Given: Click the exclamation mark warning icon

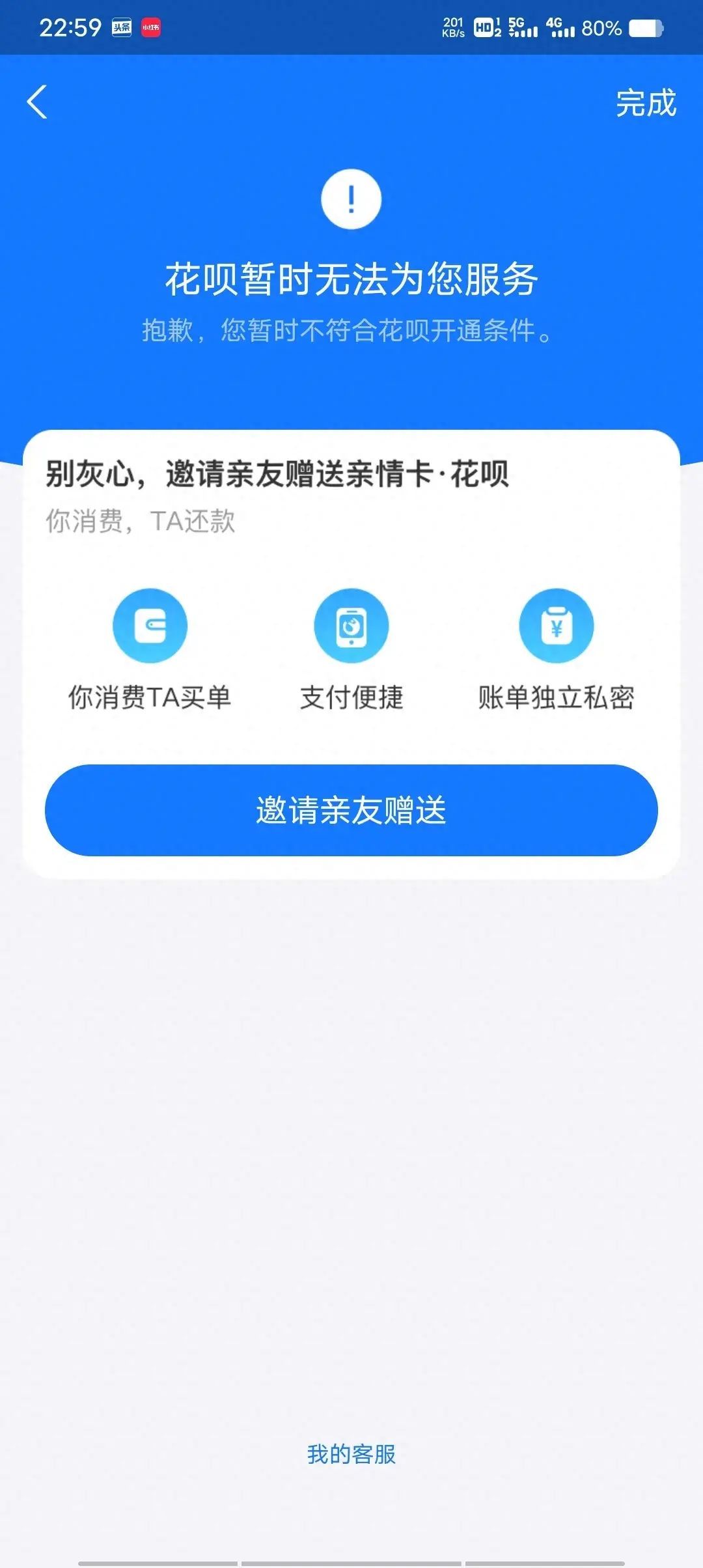Looking at the screenshot, I should pyautogui.click(x=351, y=199).
